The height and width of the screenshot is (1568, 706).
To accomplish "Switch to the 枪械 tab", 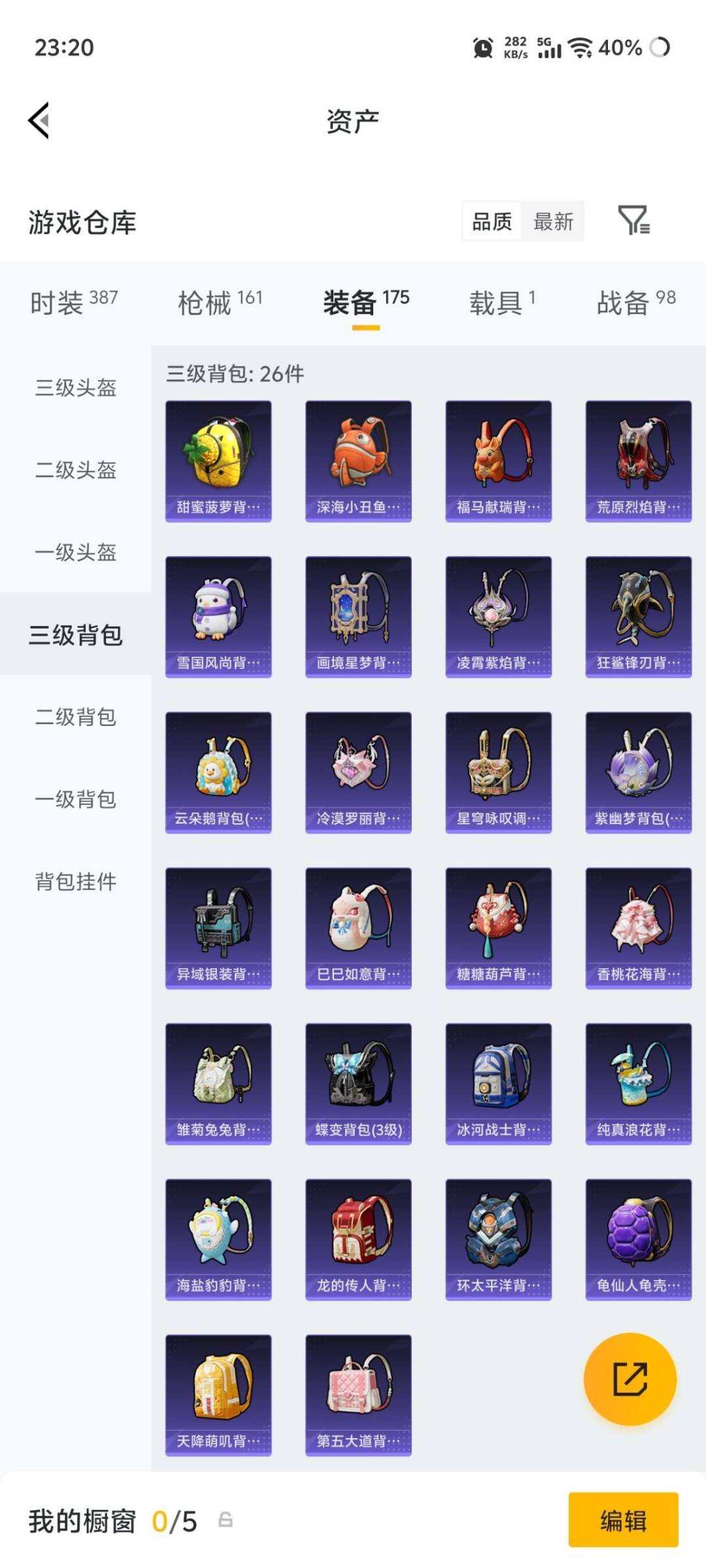I will [x=220, y=302].
